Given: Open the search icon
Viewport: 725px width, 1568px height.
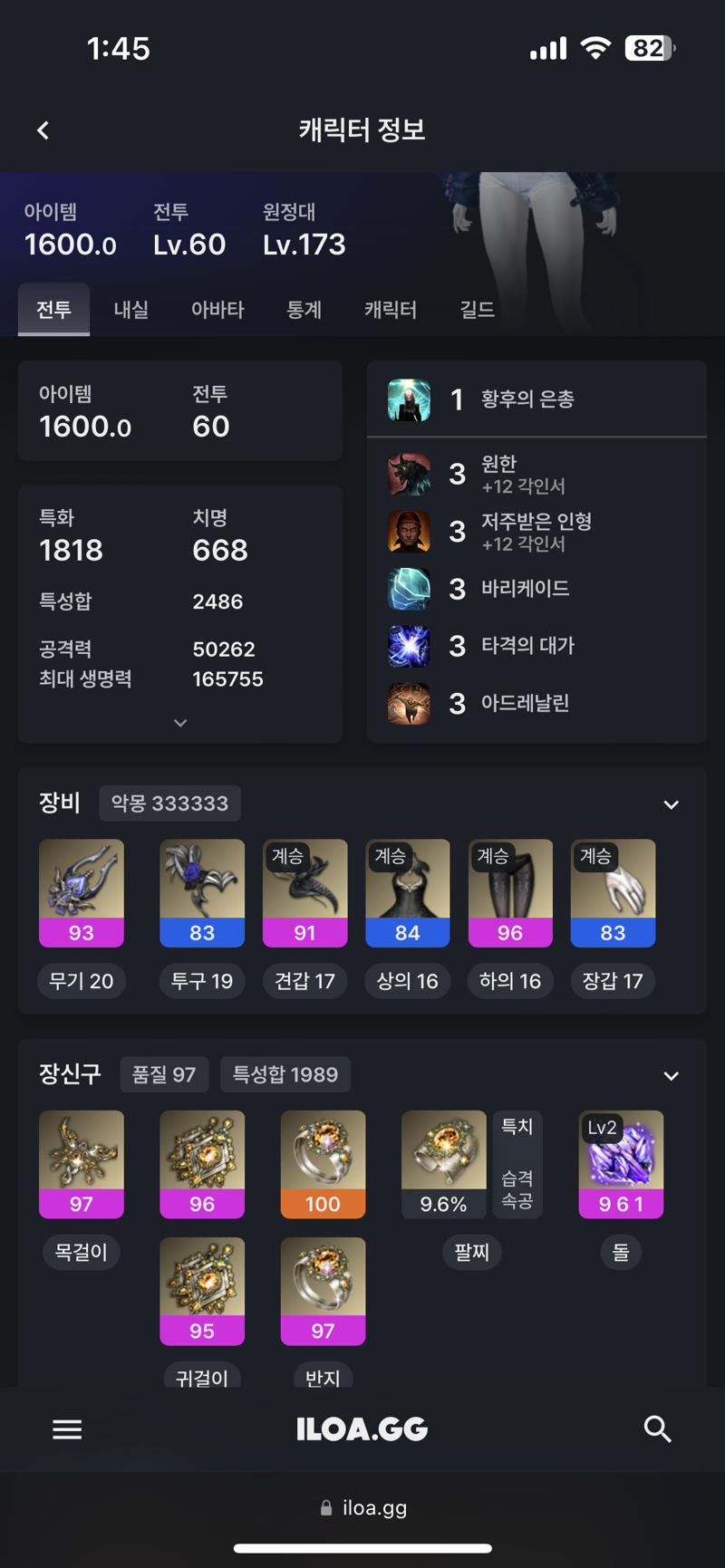Looking at the screenshot, I should coord(657,1429).
